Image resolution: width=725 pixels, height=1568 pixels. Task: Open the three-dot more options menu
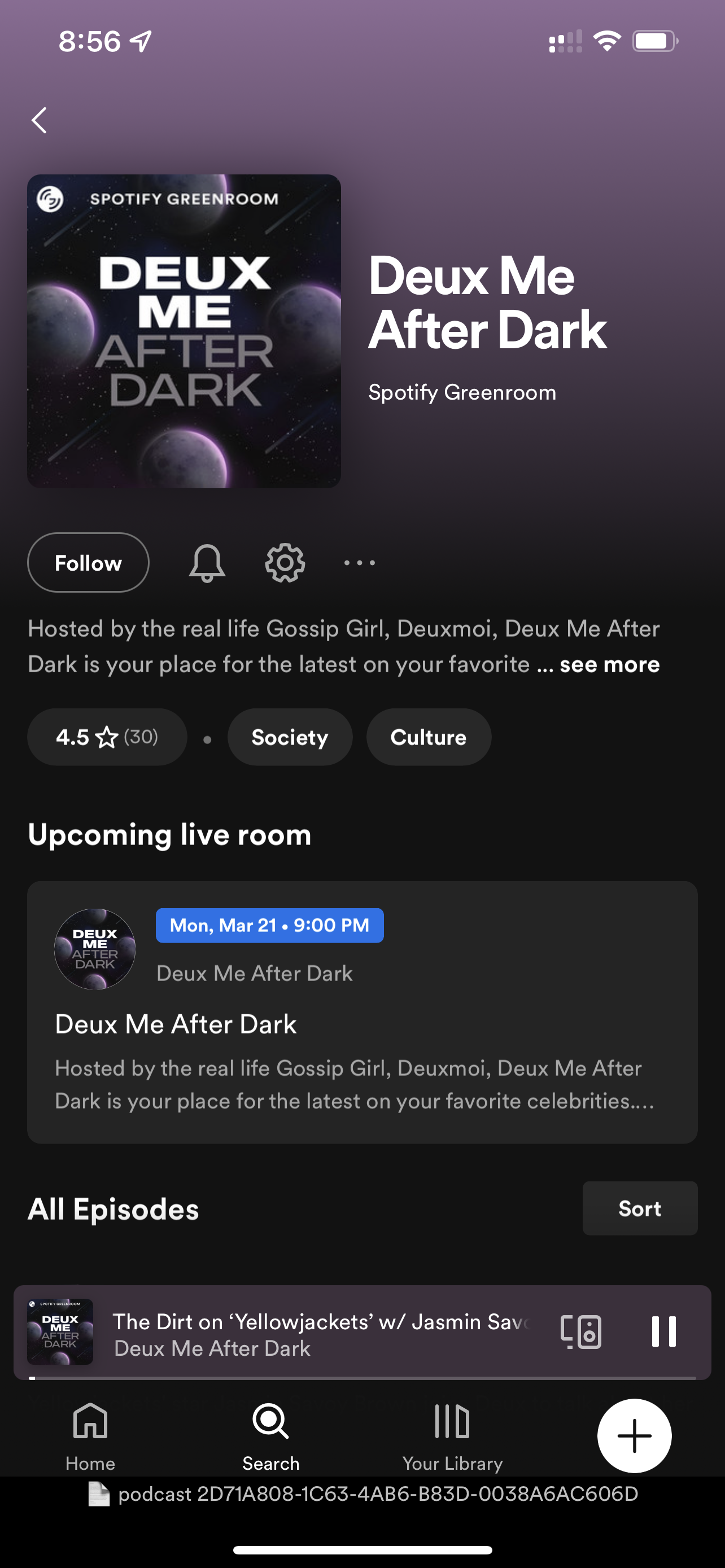coord(359,562)
